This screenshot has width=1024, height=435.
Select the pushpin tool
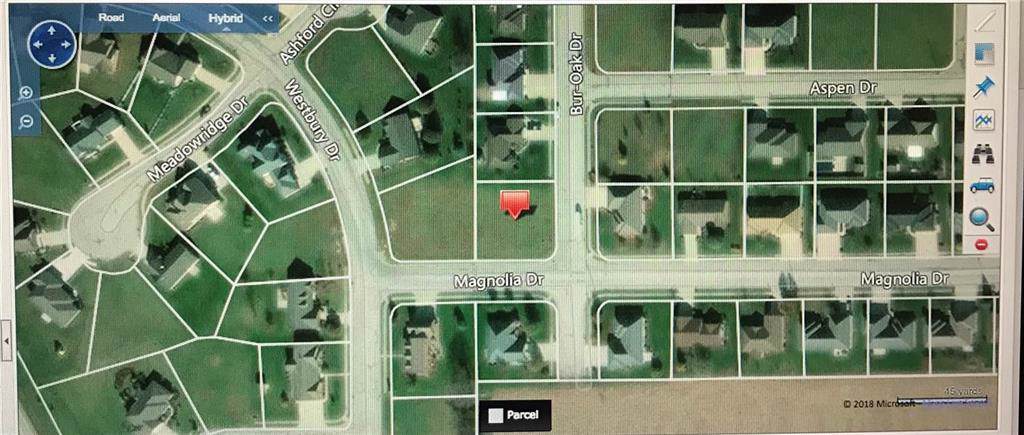[983, 85]
